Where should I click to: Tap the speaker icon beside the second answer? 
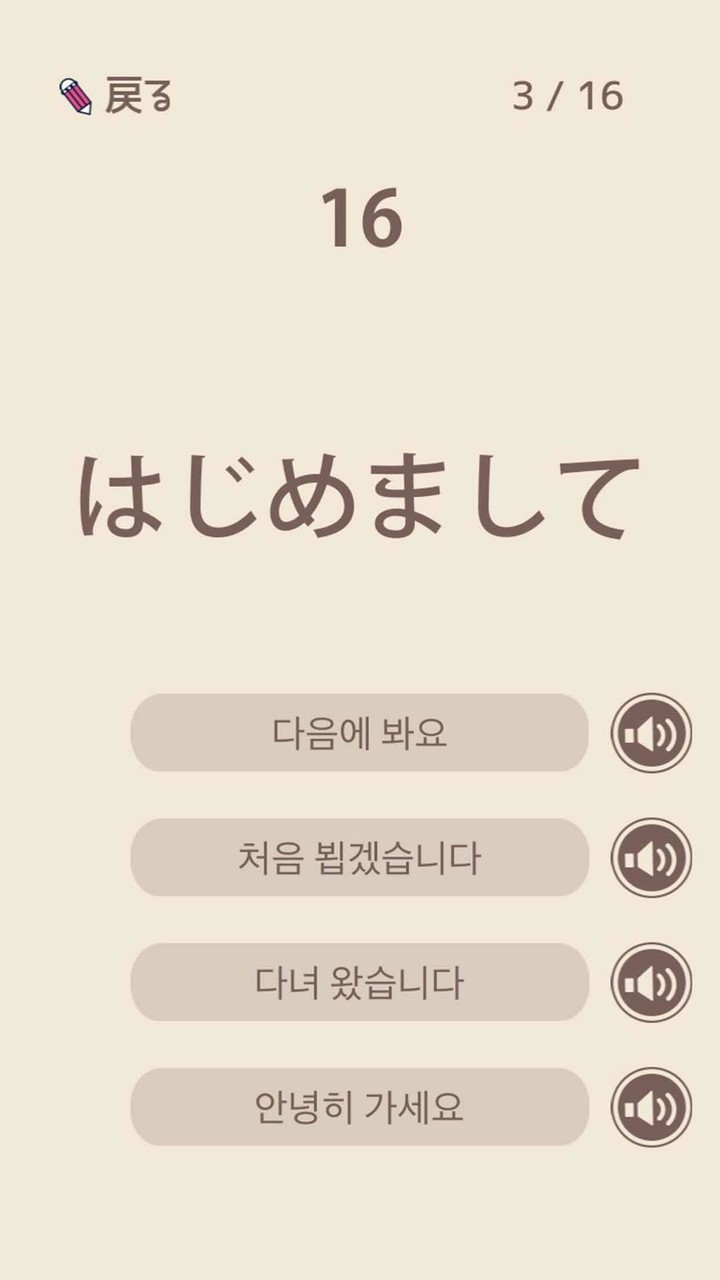tap(649, 858)
